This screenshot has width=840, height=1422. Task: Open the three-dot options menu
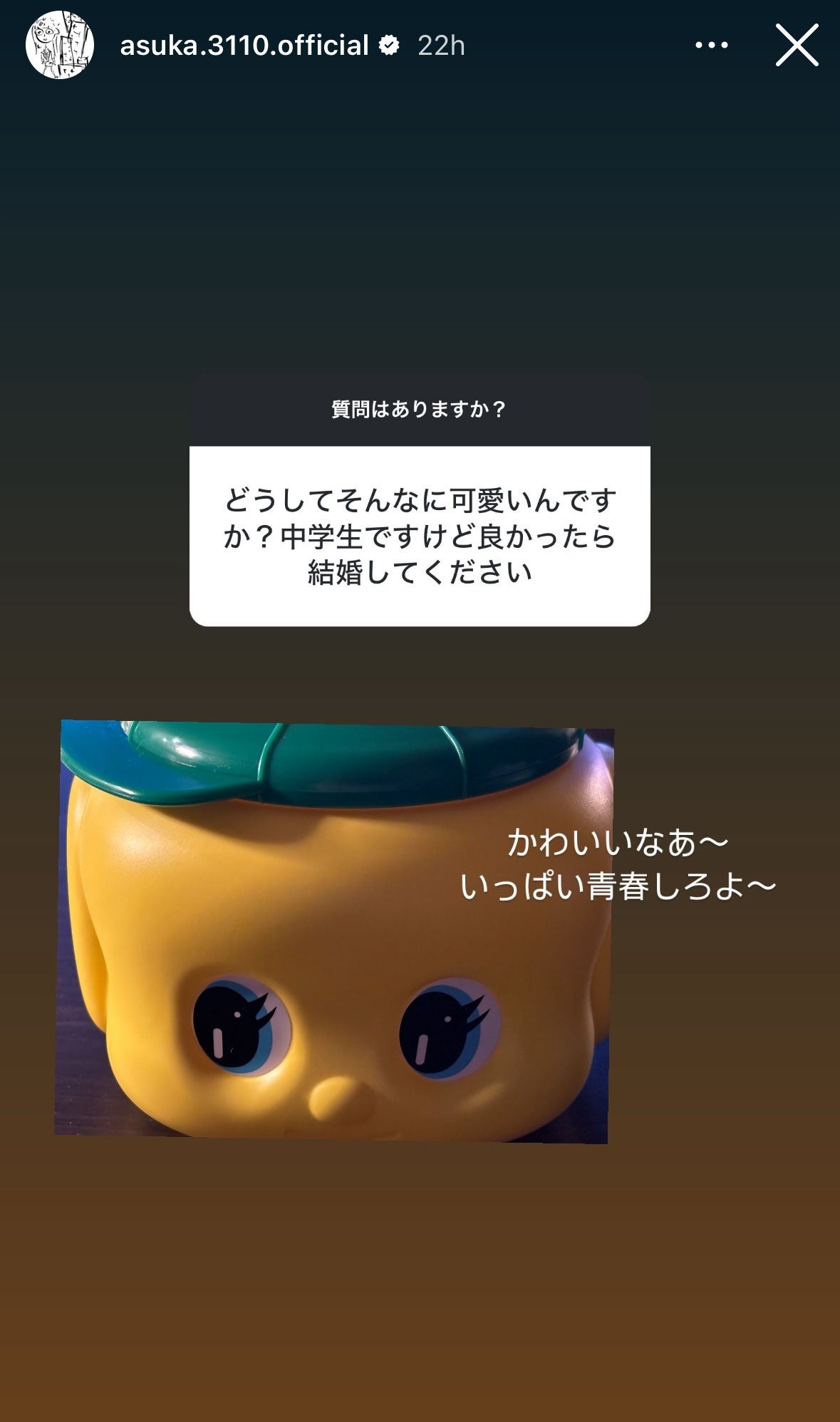click(x=711, y=46)
